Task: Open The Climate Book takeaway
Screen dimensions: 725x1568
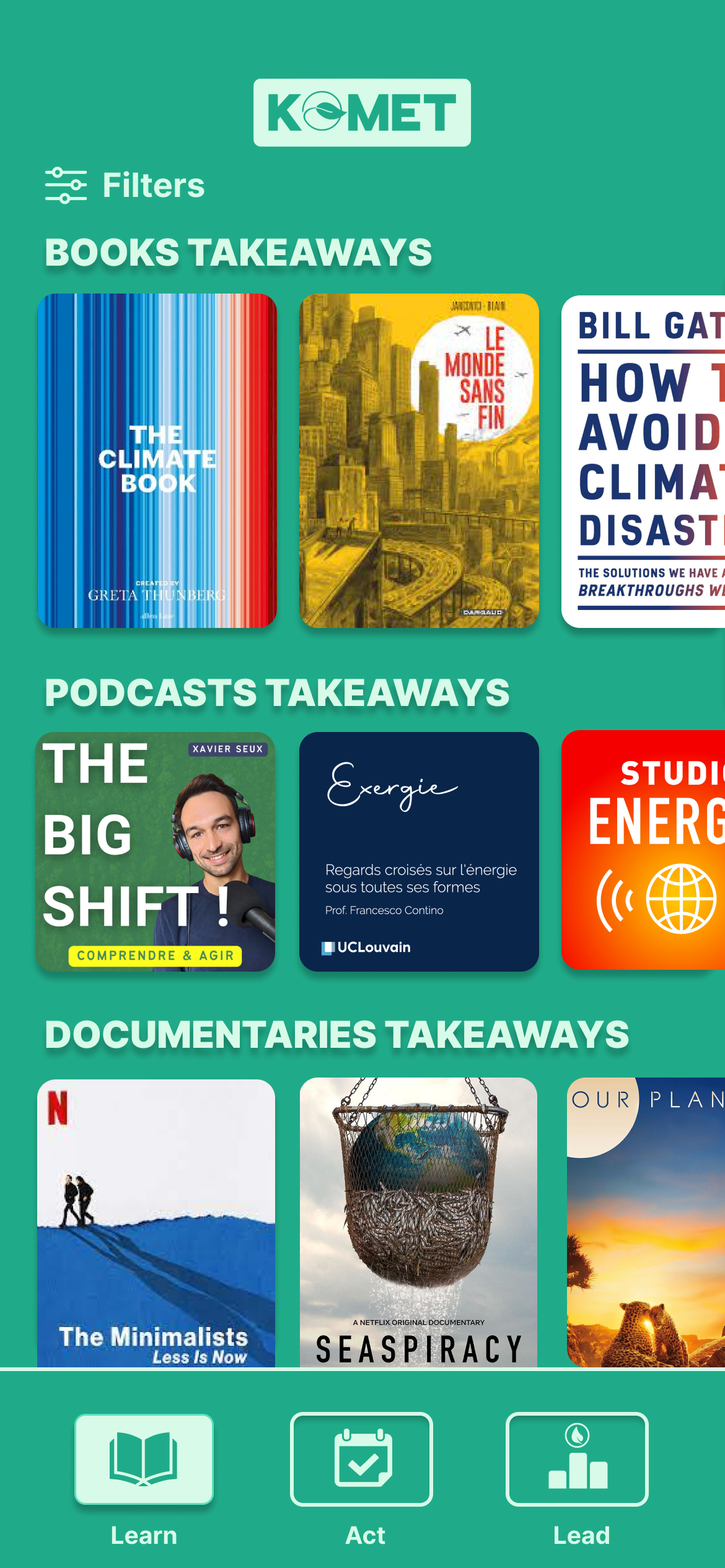Action: coord(157,461)
